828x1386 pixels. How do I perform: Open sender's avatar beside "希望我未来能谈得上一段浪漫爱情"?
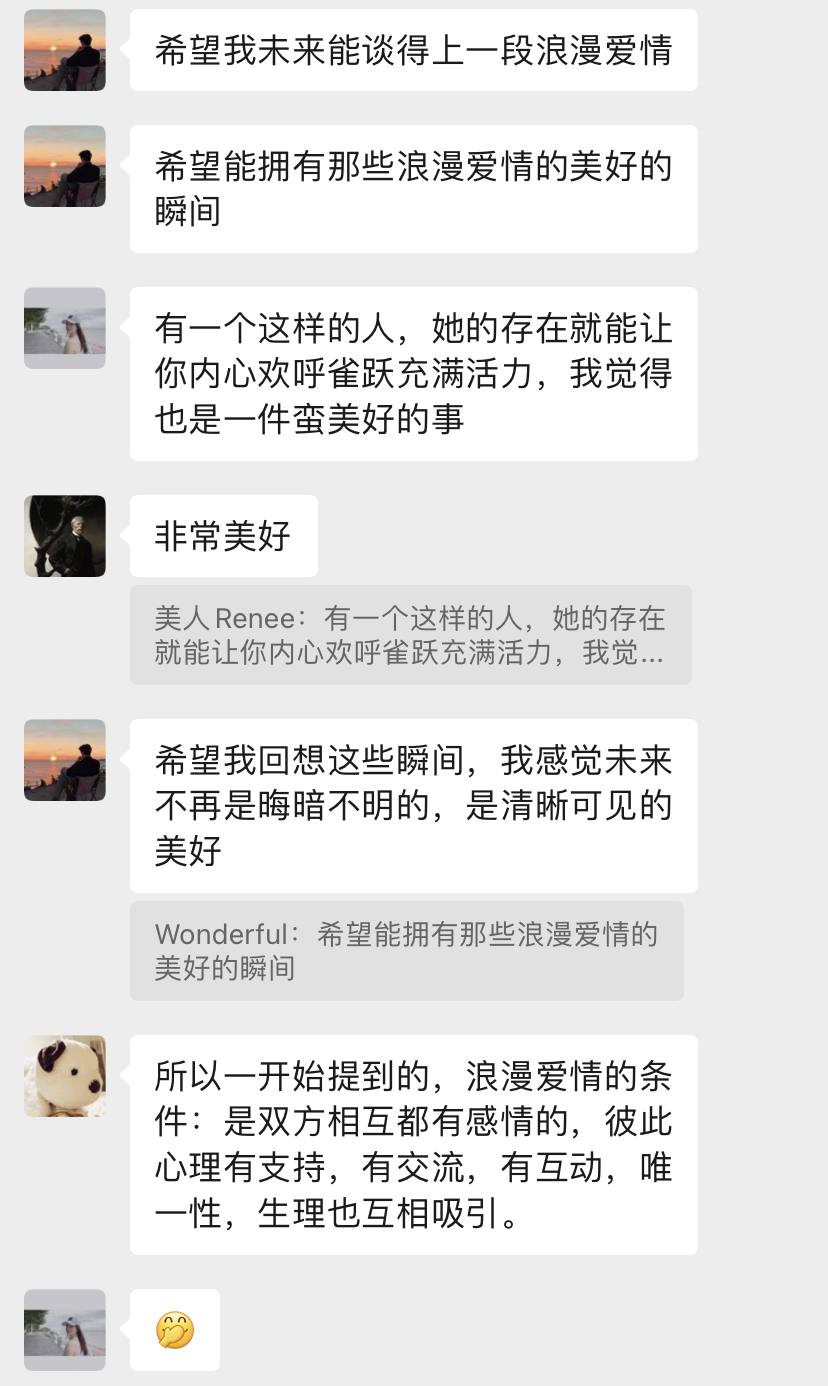click(65, 50)
